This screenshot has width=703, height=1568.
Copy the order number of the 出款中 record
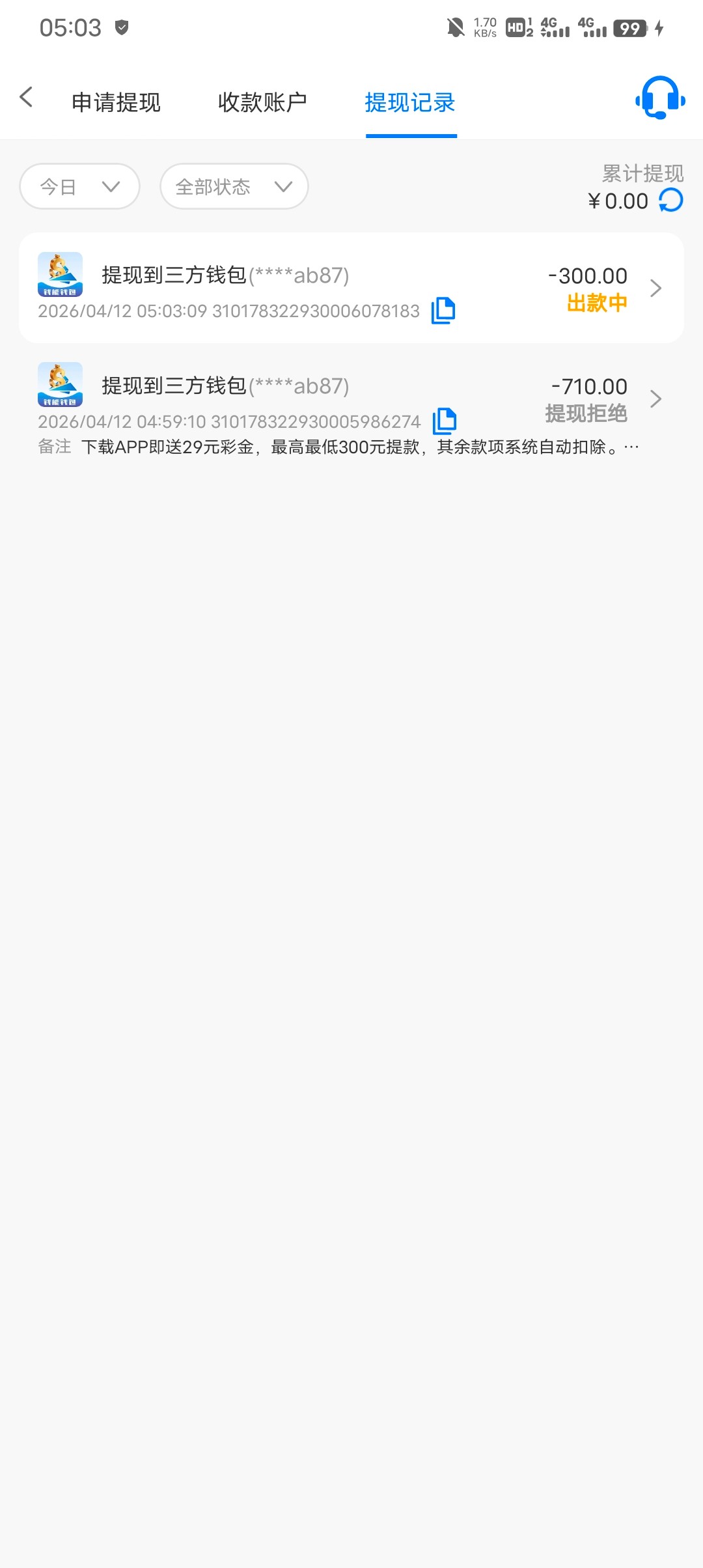click(443, 311)
